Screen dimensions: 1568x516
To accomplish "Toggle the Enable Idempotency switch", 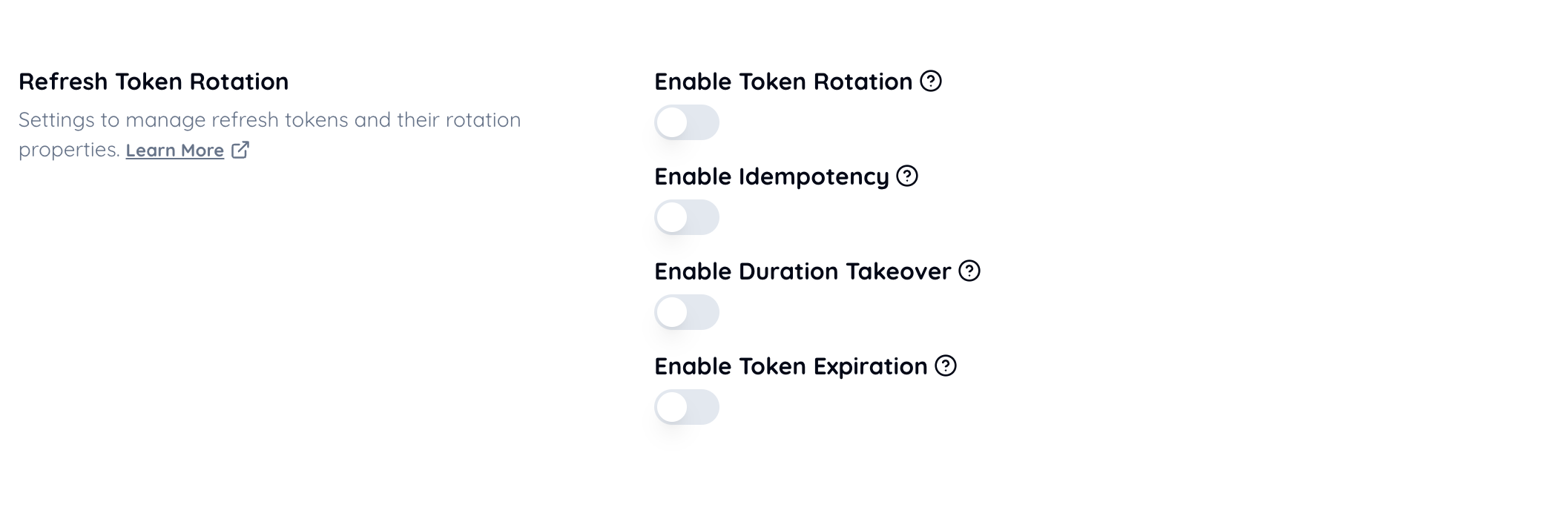I will coord(686,217).
